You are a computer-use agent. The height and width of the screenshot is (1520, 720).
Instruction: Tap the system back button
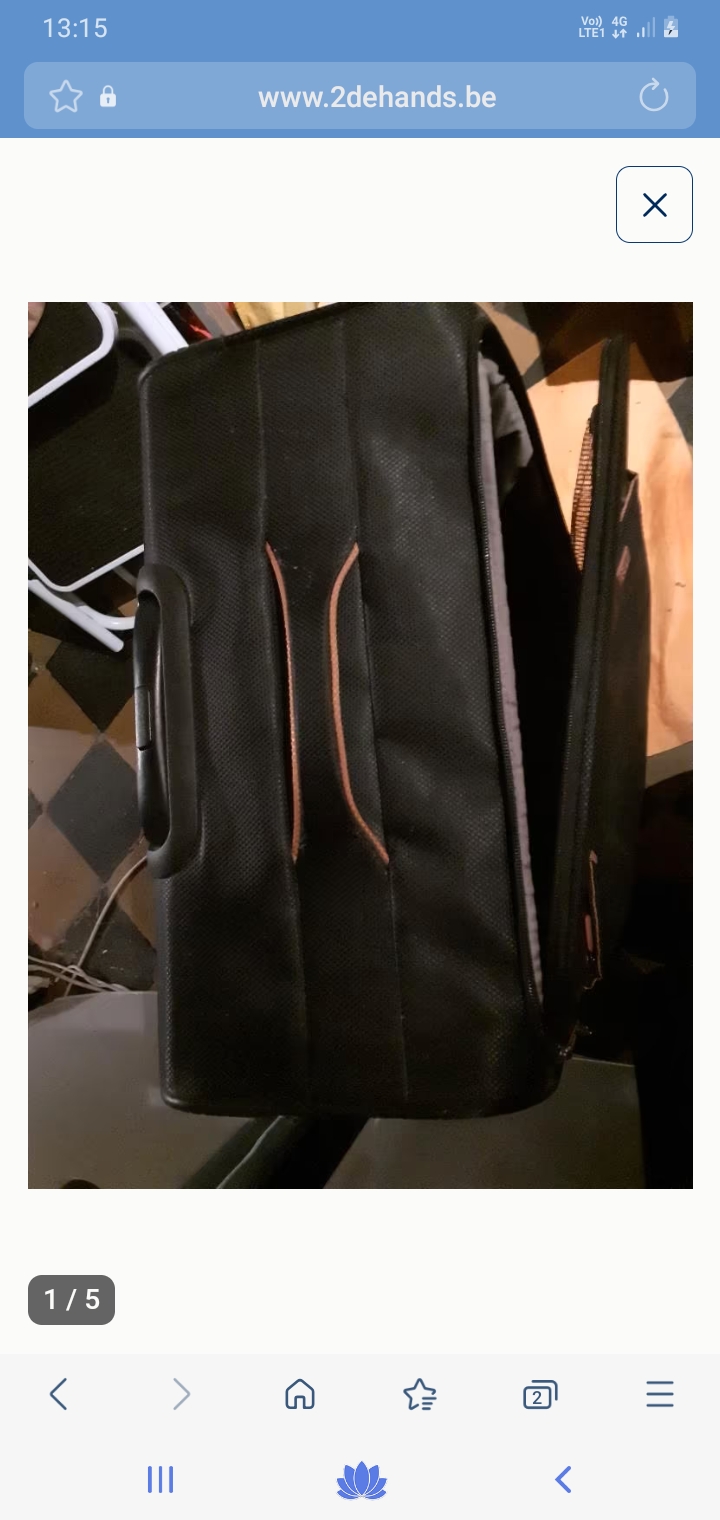click(x=563, y=1480)
